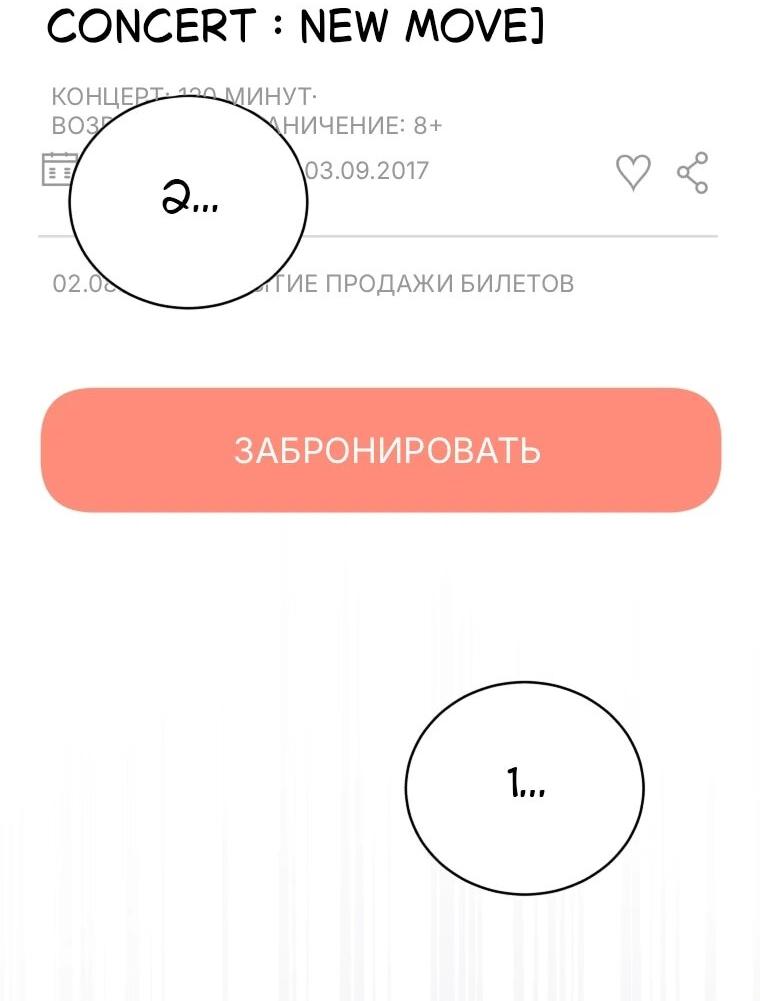Viewport: 760px width, 1001px height.
Task: Expand the speech bubble labeled 1
Action: 524,787
